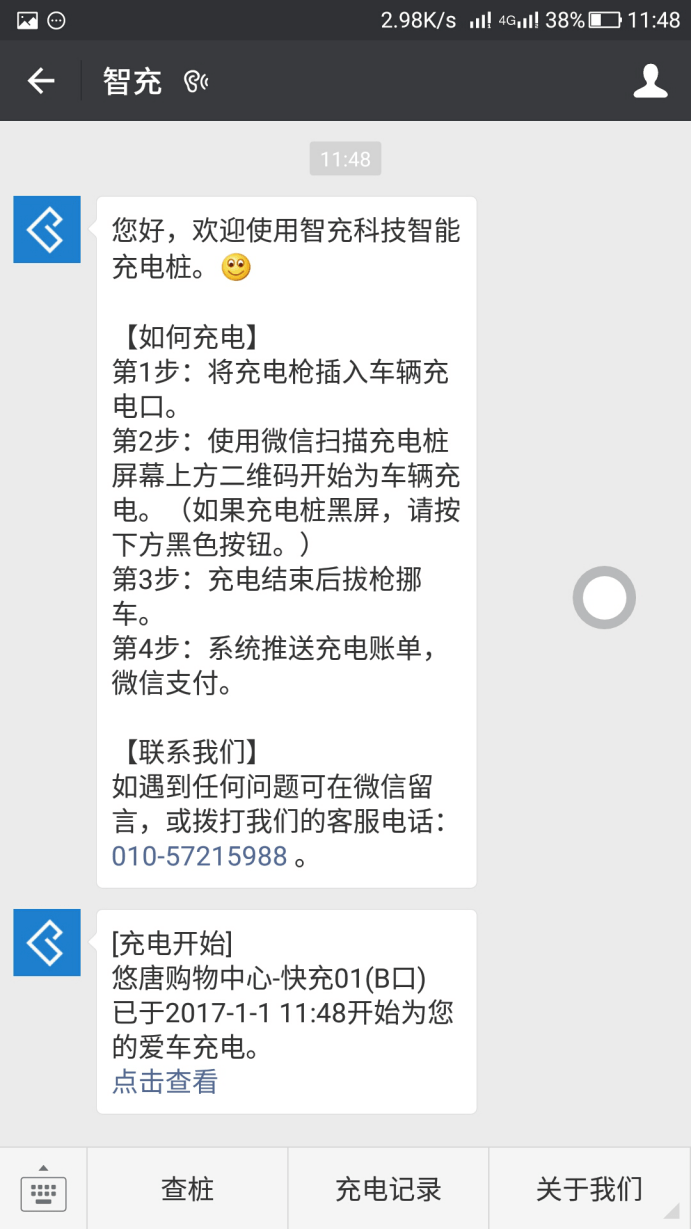Call the service number 010-57215988
This screenshot has height=1229, width=692.
200,857
